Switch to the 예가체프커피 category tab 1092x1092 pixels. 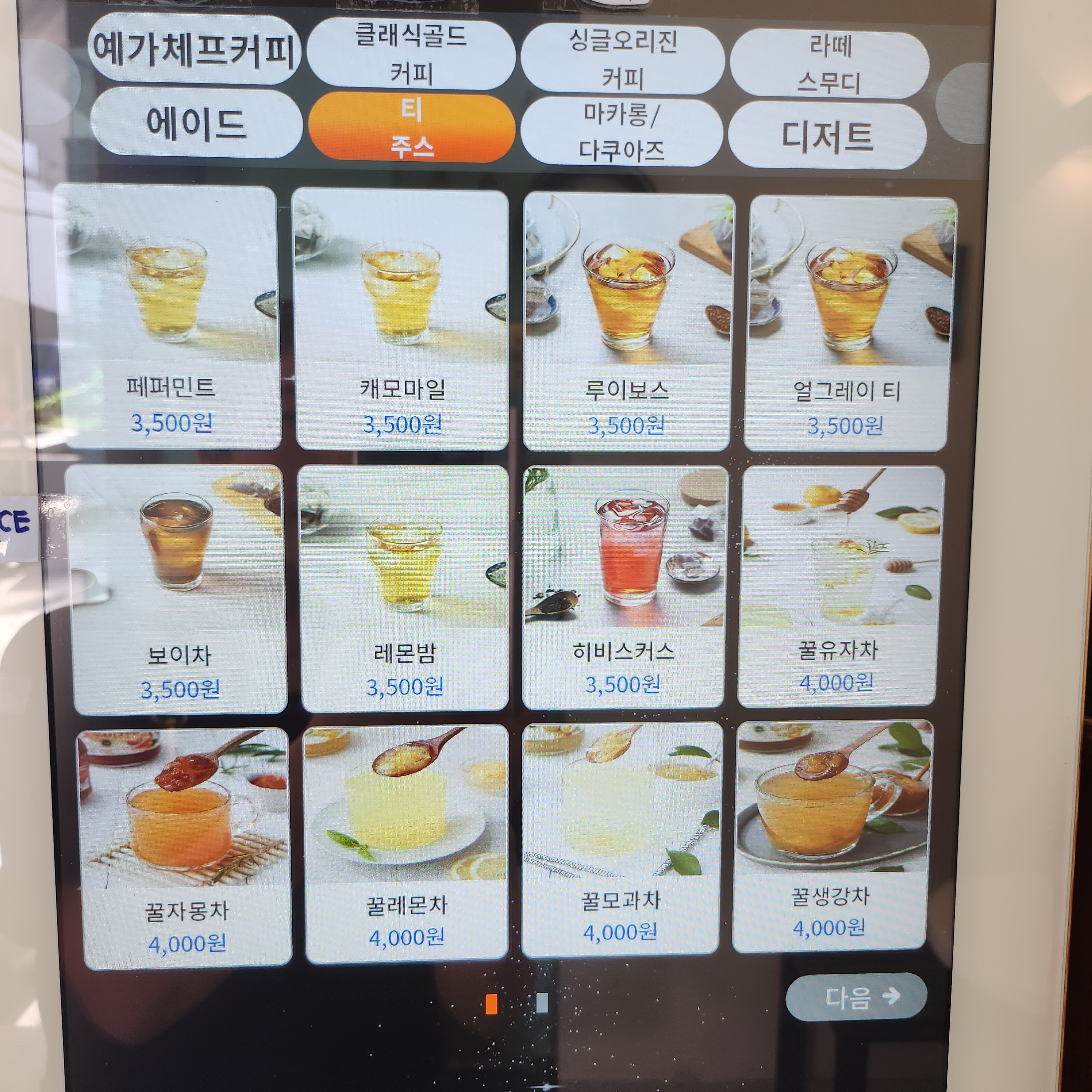[x=194, y=50]
